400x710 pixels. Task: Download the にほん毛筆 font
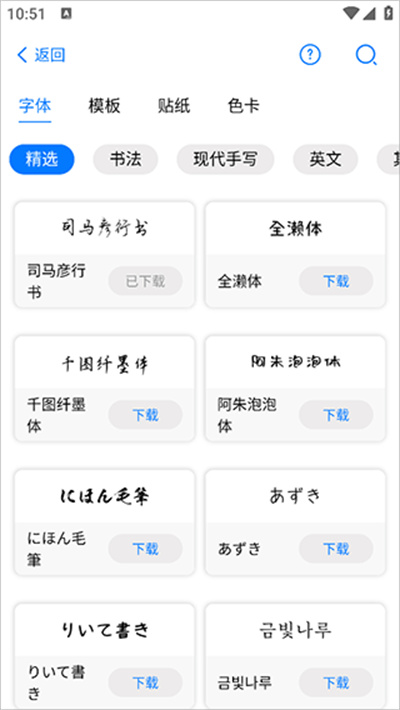pyautogui.click(x=145, y=549)
